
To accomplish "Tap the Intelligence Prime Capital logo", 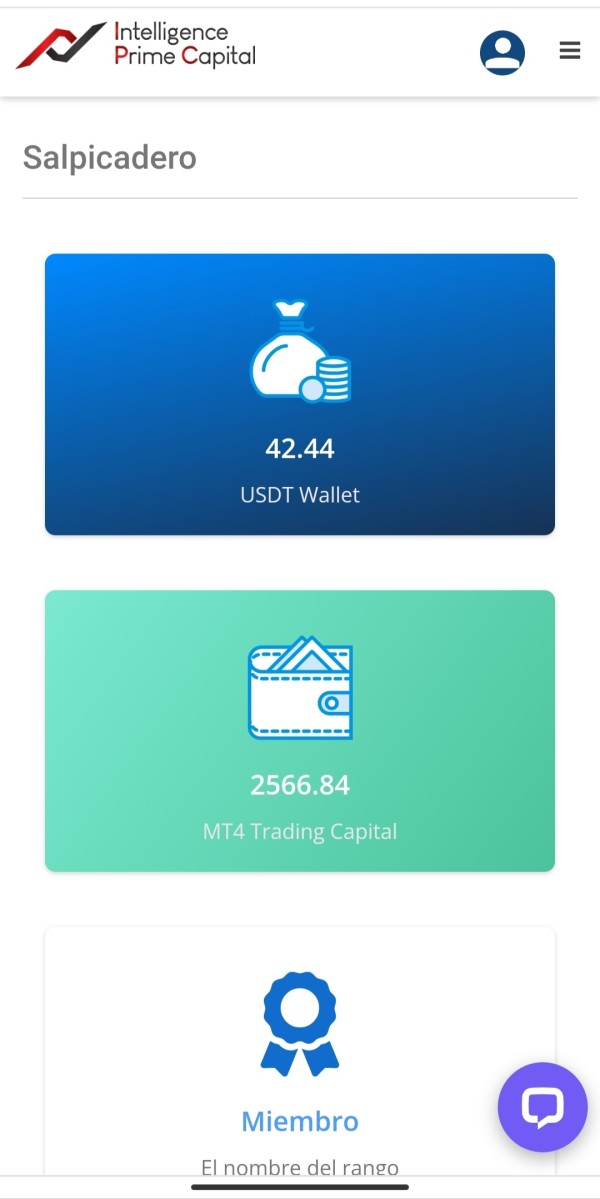I will [136, 46].
